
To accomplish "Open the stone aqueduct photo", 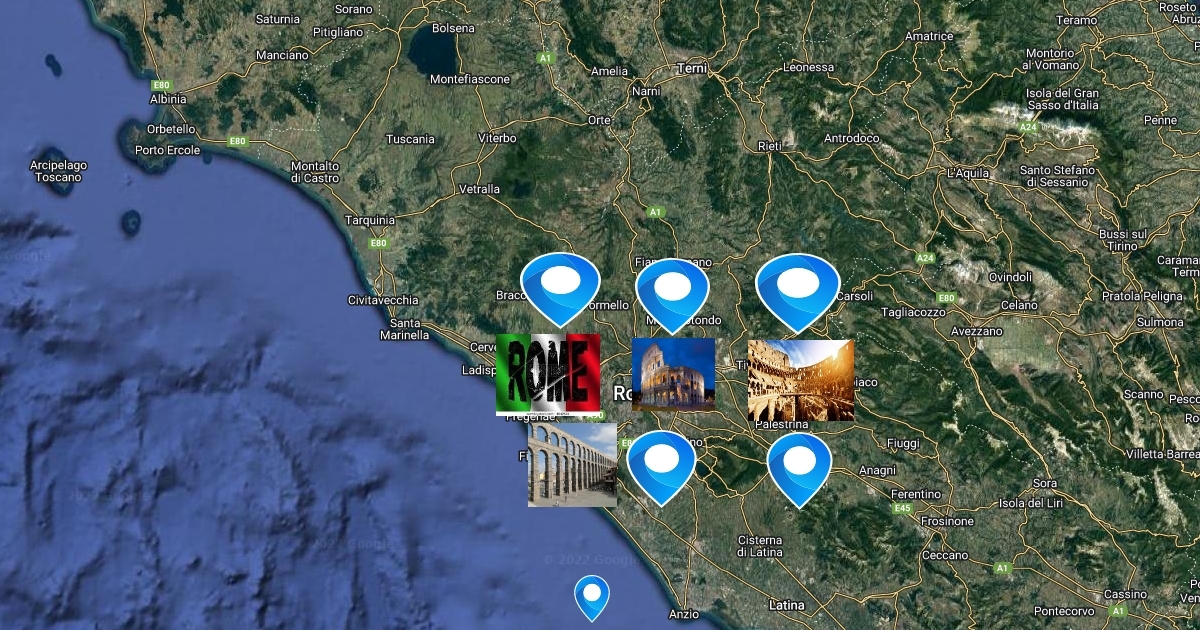I will point(572,464).
